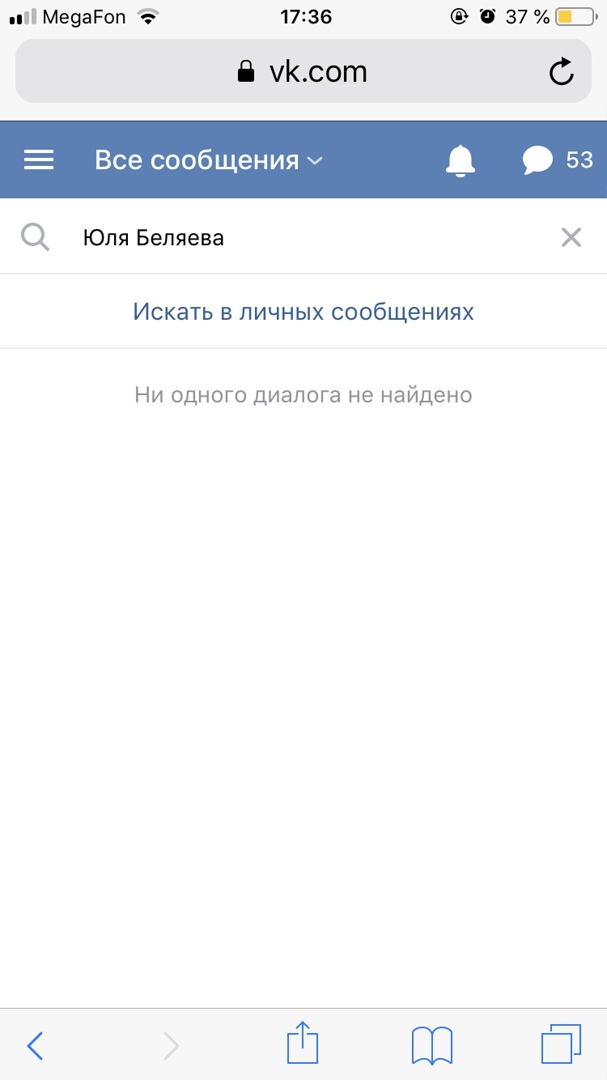This screenshot has height=1080, width=607.
Task: Open Safari bookmarks
Action: [432, 1046]
